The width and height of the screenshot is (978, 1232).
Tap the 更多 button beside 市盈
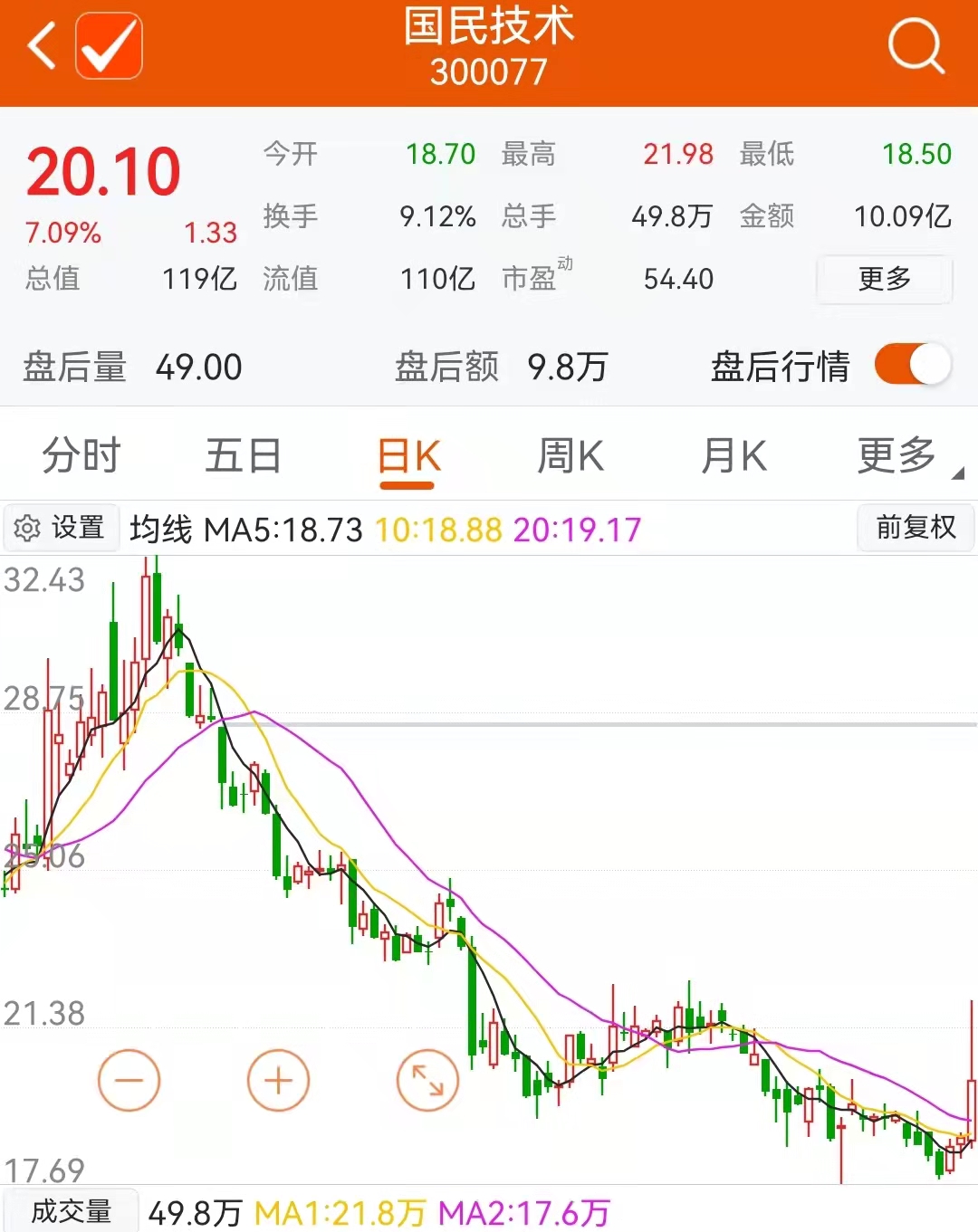pos(884,279)
